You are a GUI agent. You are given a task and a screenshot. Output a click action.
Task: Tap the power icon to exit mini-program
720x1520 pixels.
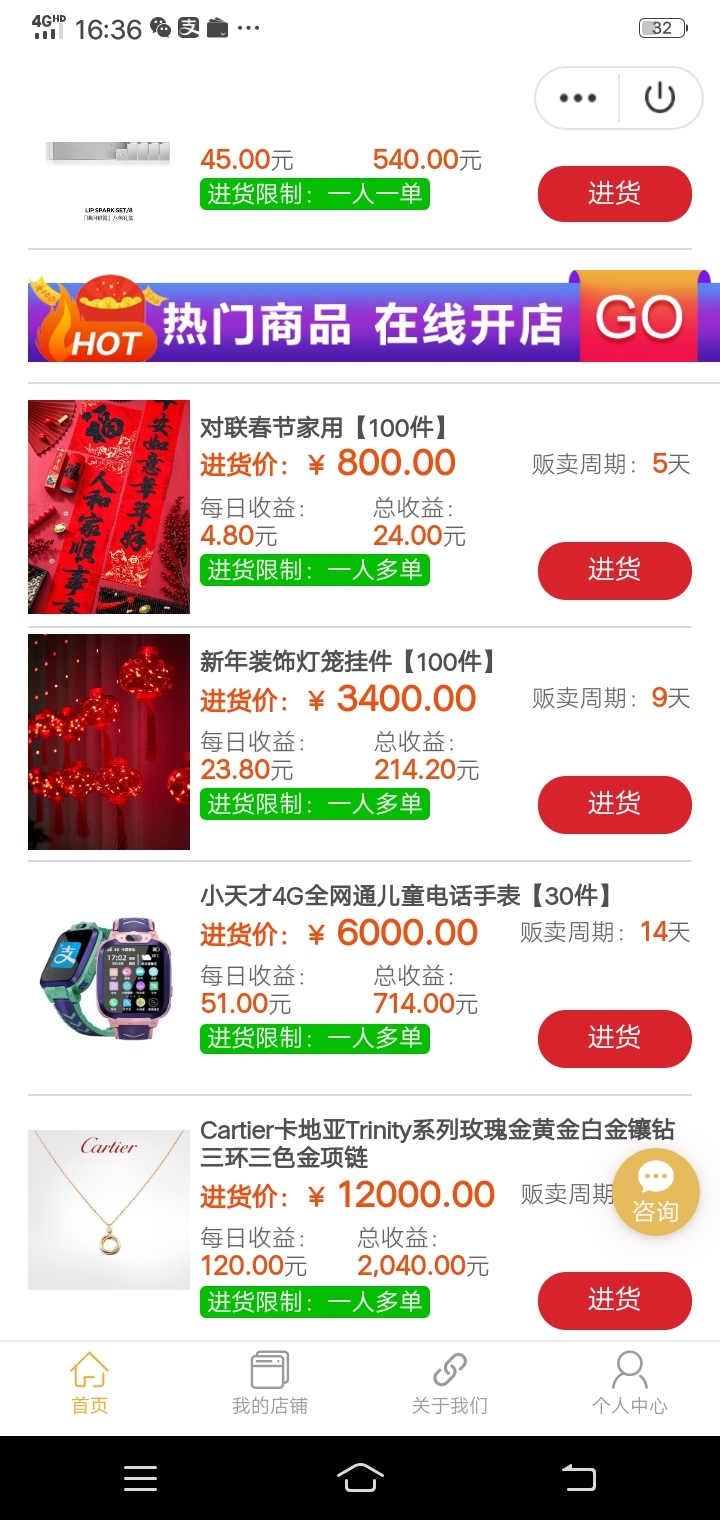pyautogui.click(x=660, y=97)
